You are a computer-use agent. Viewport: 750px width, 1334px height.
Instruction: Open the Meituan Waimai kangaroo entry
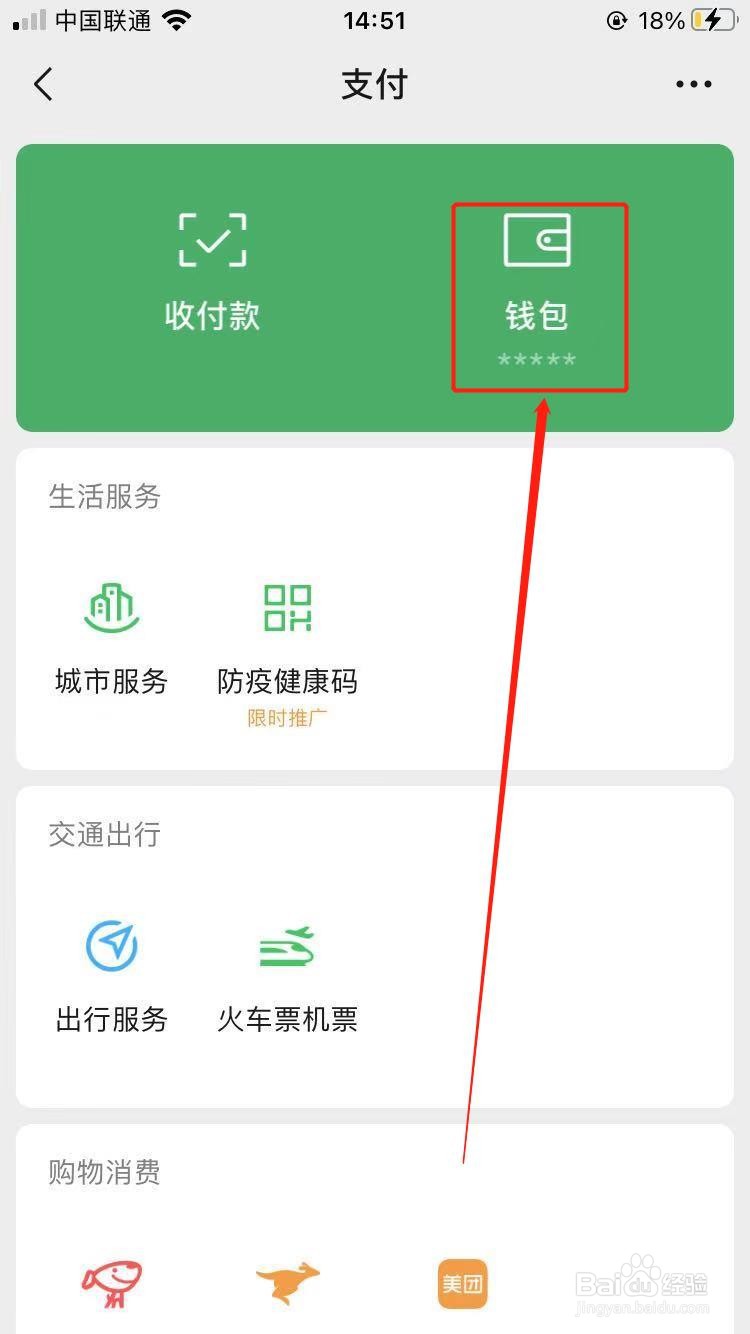287,1283
